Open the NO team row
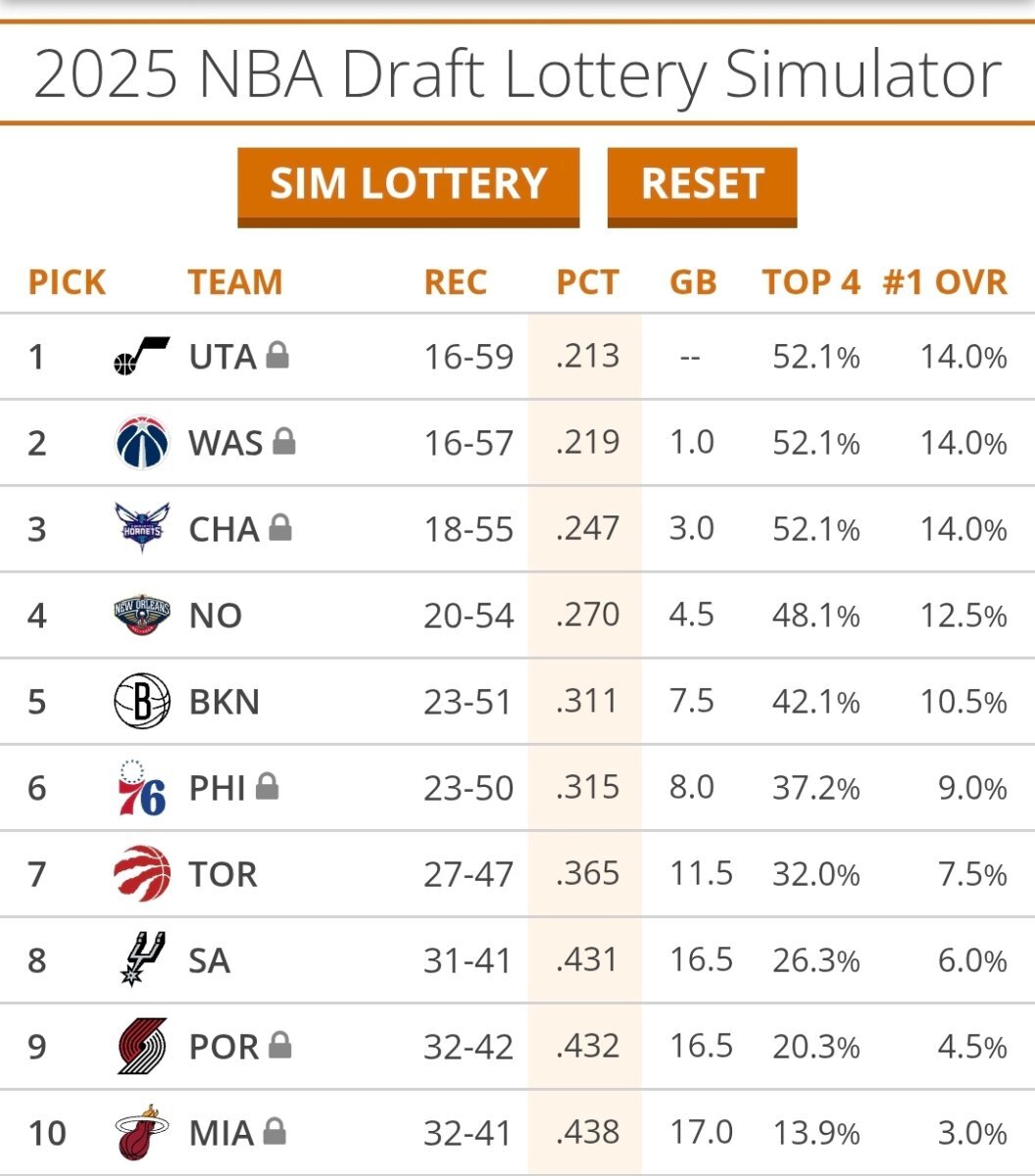The image size is (1035, 1176). point(216,615)
